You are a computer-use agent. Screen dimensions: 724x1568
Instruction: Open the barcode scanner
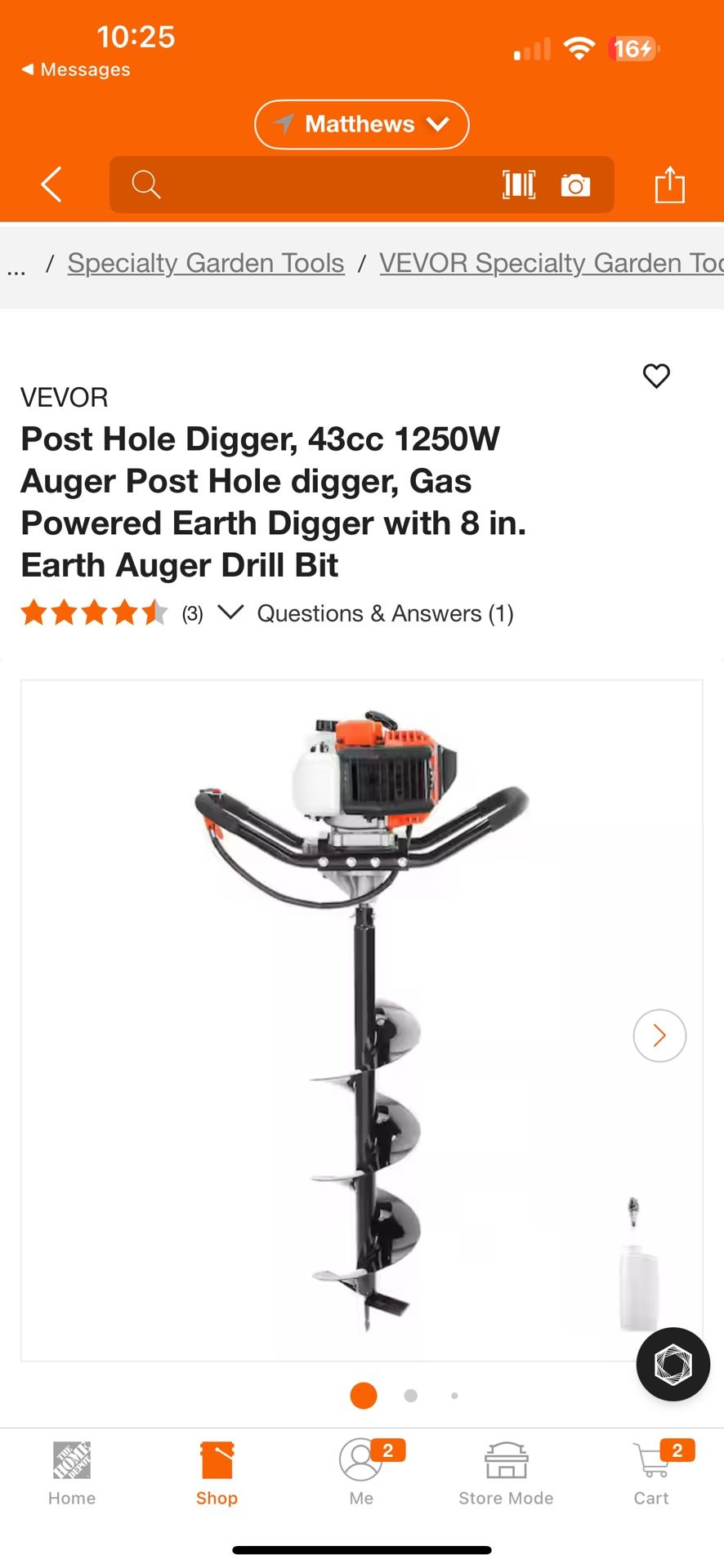pos(520,185)
